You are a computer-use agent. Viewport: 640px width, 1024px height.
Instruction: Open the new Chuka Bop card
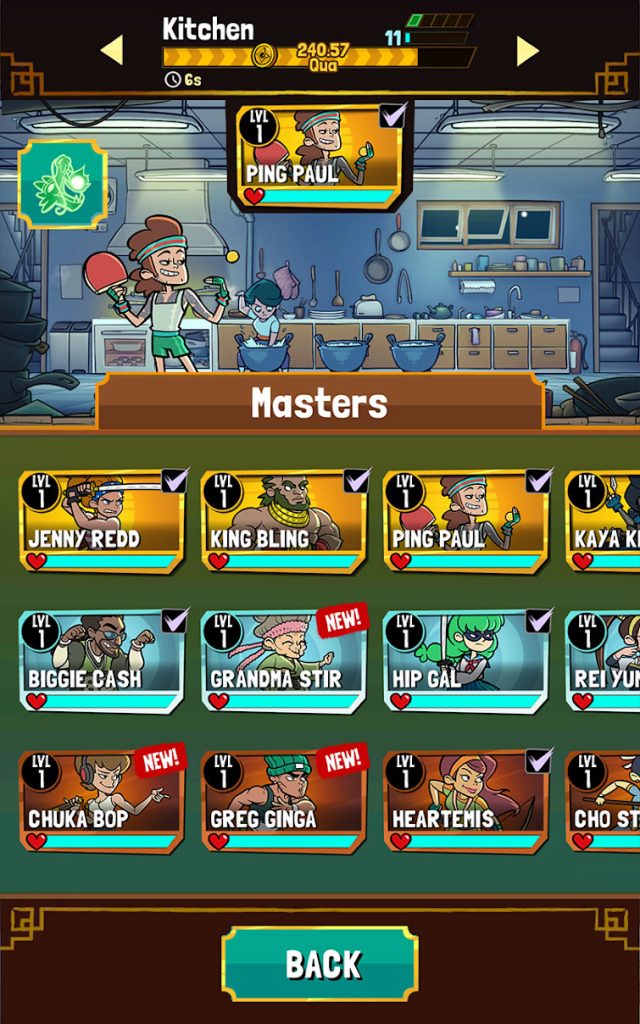pyautogui.click(x=101, y=801)
